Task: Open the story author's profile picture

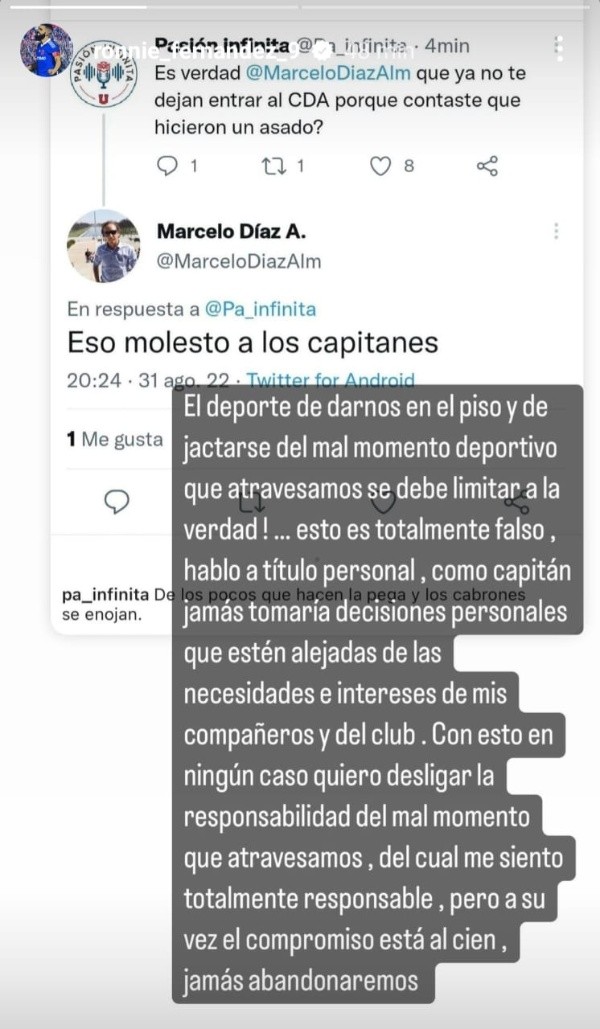Action: point(46,50)
